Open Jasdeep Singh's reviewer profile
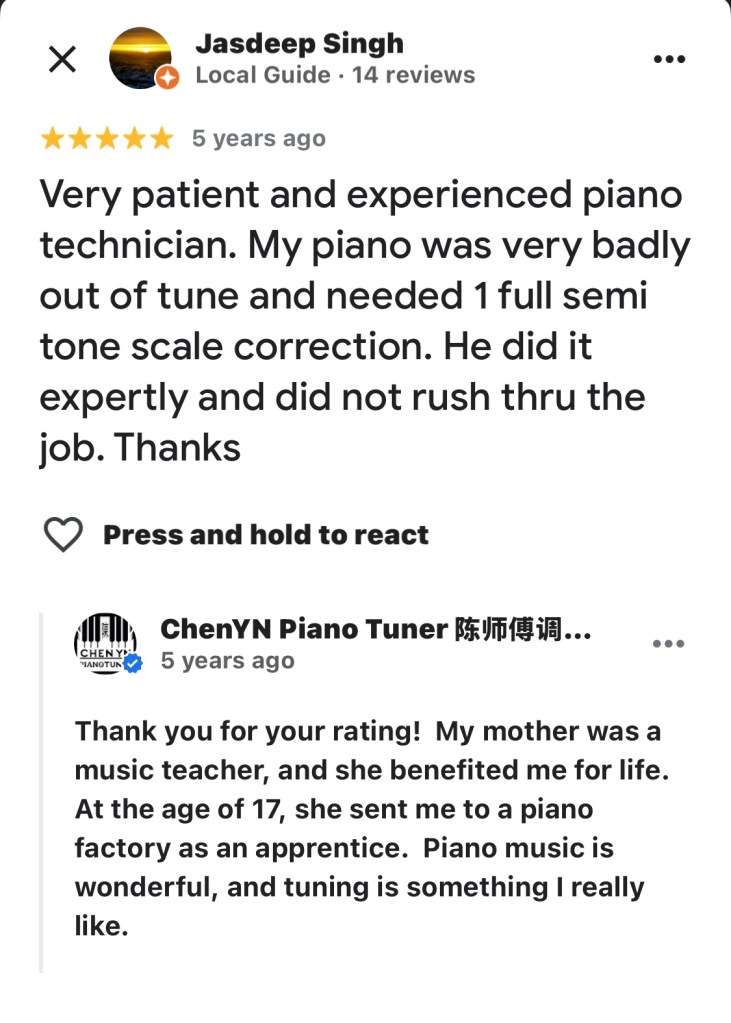The image size is (731, 1023). [299, 44]
